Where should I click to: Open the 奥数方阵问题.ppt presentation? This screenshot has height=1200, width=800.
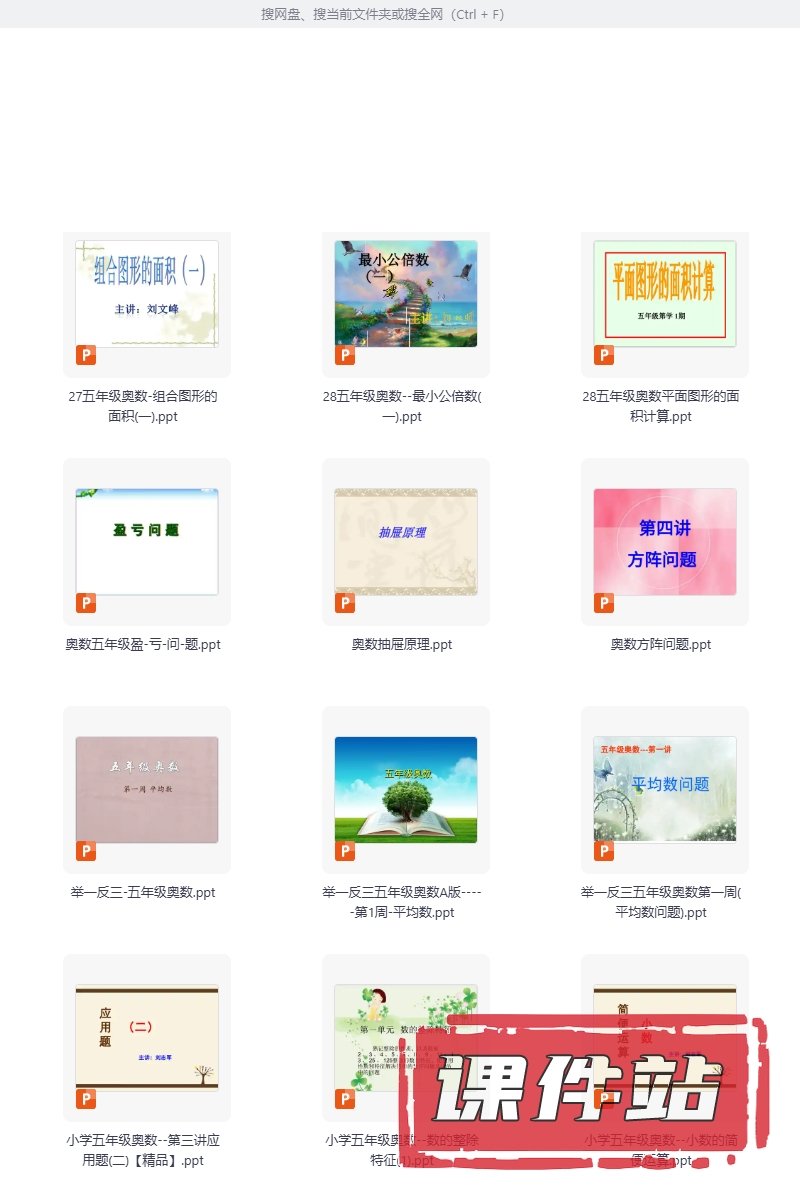pos(665,542)
